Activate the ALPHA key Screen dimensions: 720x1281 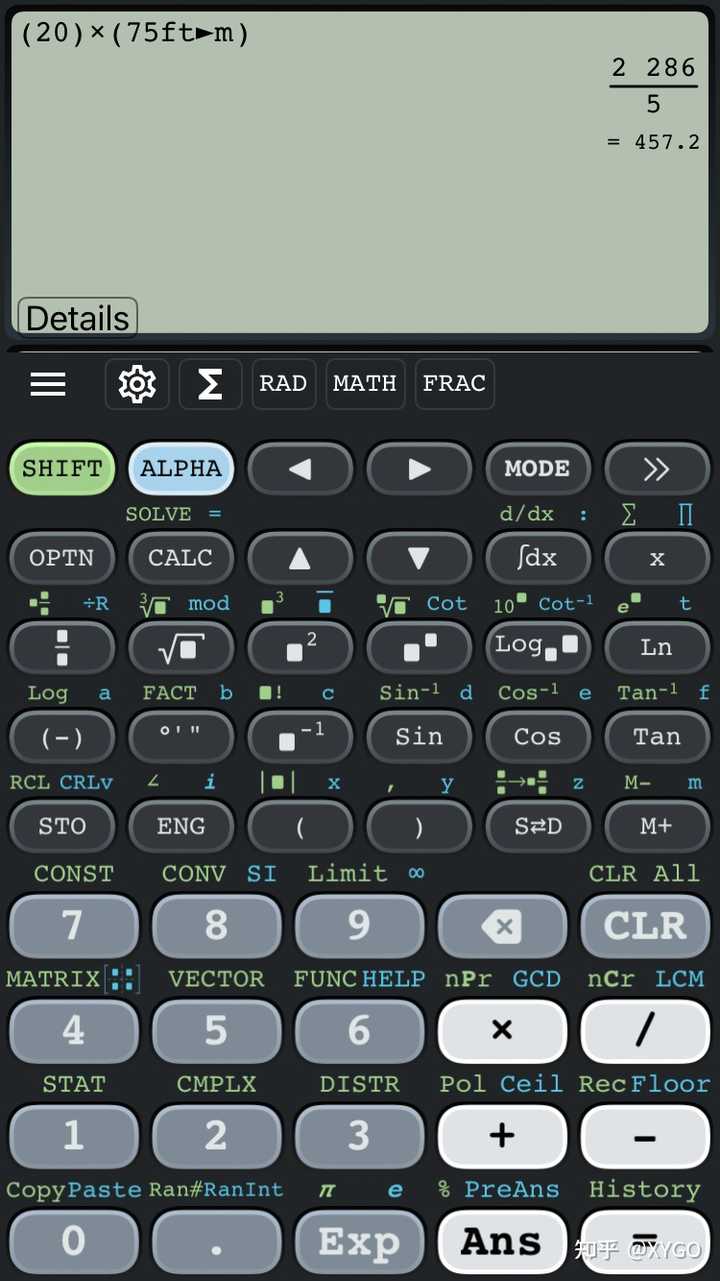181,468
